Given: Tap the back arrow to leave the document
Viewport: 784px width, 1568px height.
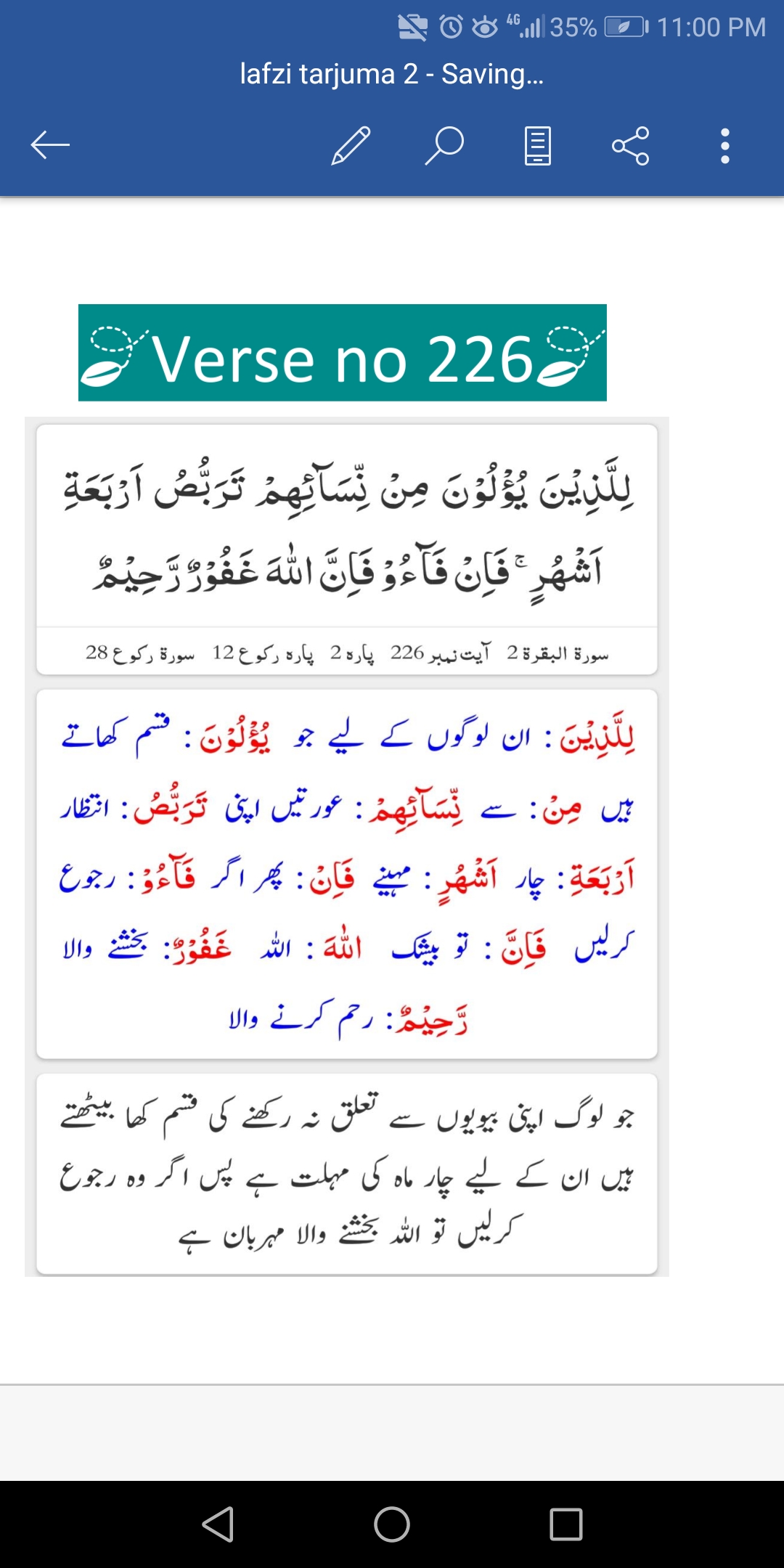Looking at the screenshot, I should [50, 145].
